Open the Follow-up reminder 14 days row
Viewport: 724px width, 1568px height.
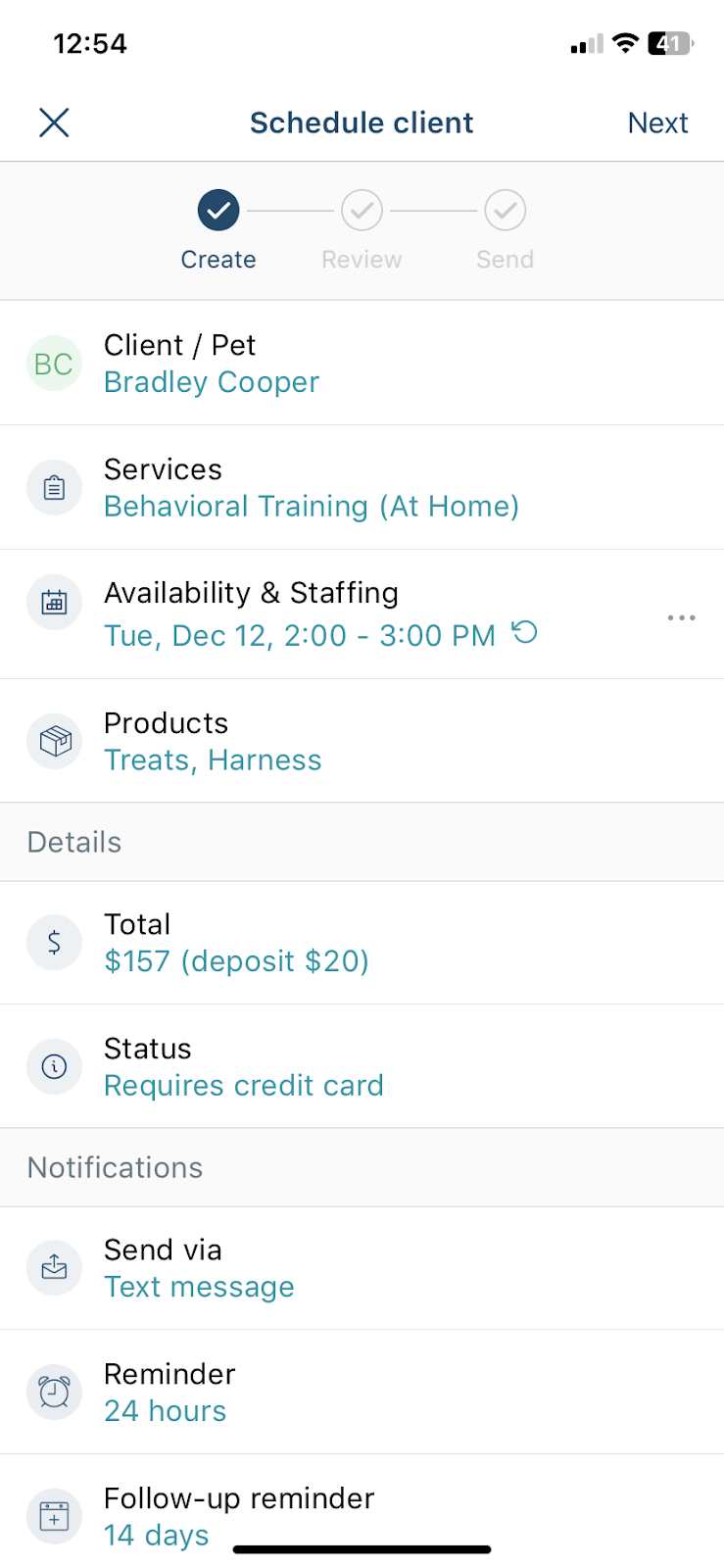tap(362, 1511)
